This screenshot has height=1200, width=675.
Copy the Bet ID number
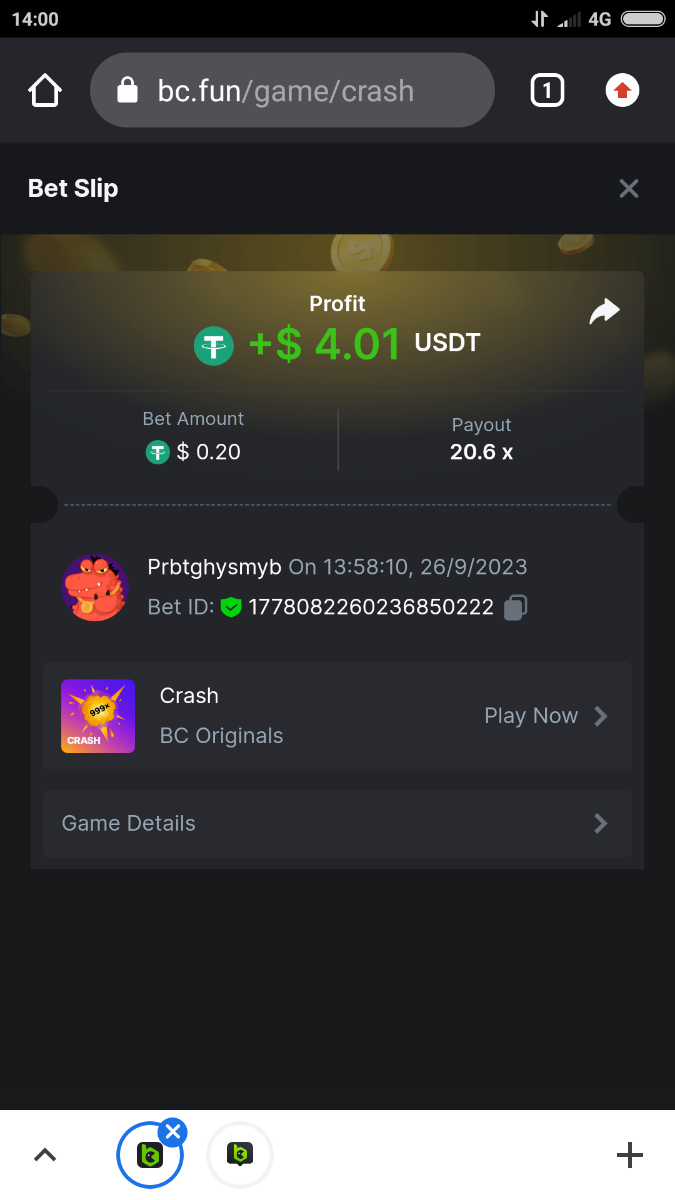(x=515, y=607)
